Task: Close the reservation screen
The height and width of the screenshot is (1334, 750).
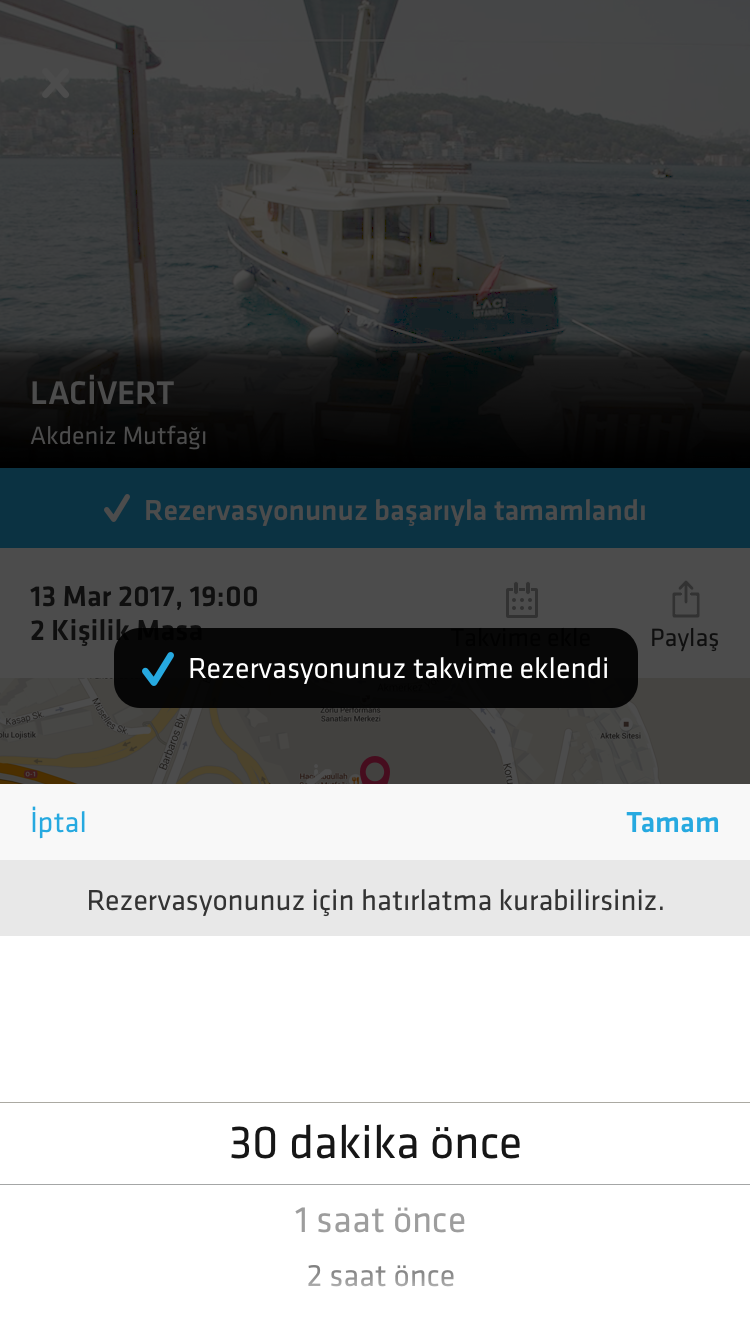Action: coord(56,86)
